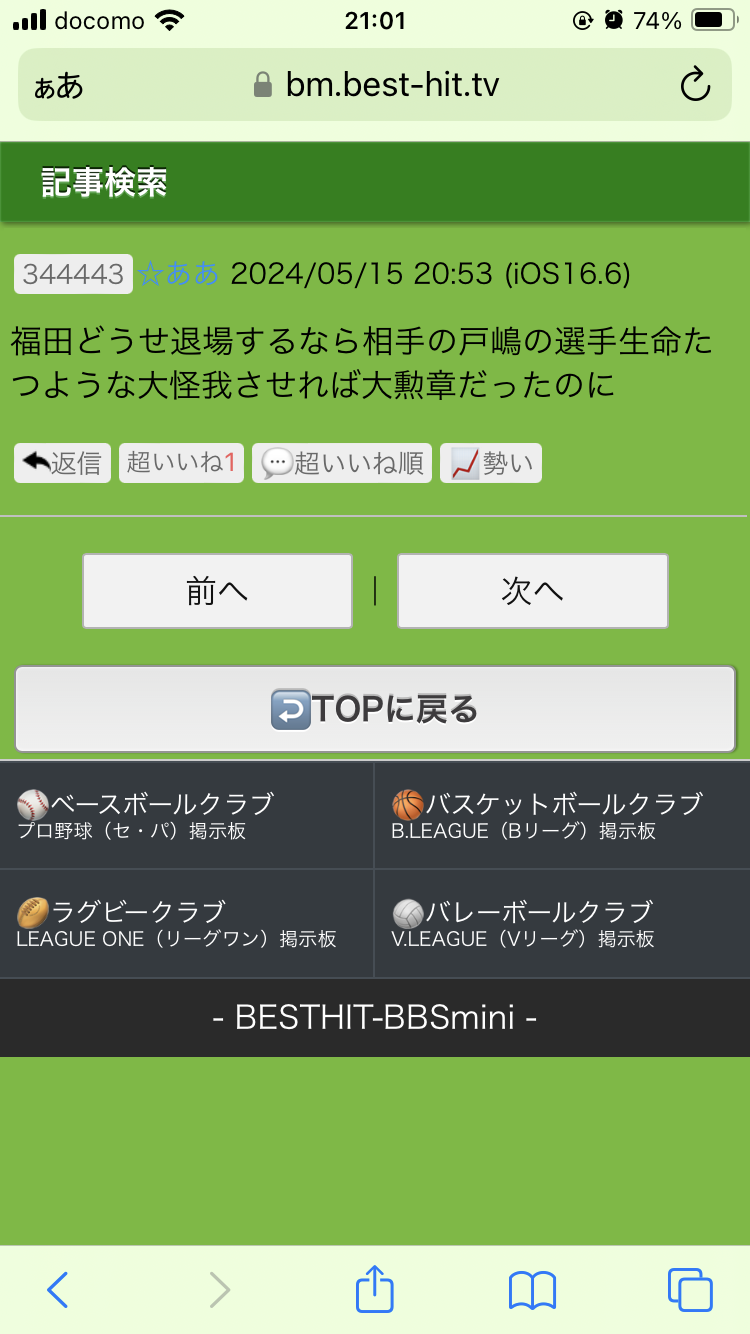Image resolution: width=750 pixels, height=1334 pixels.
Task: Go back in Safari
Action: (x=58, y=1290)
